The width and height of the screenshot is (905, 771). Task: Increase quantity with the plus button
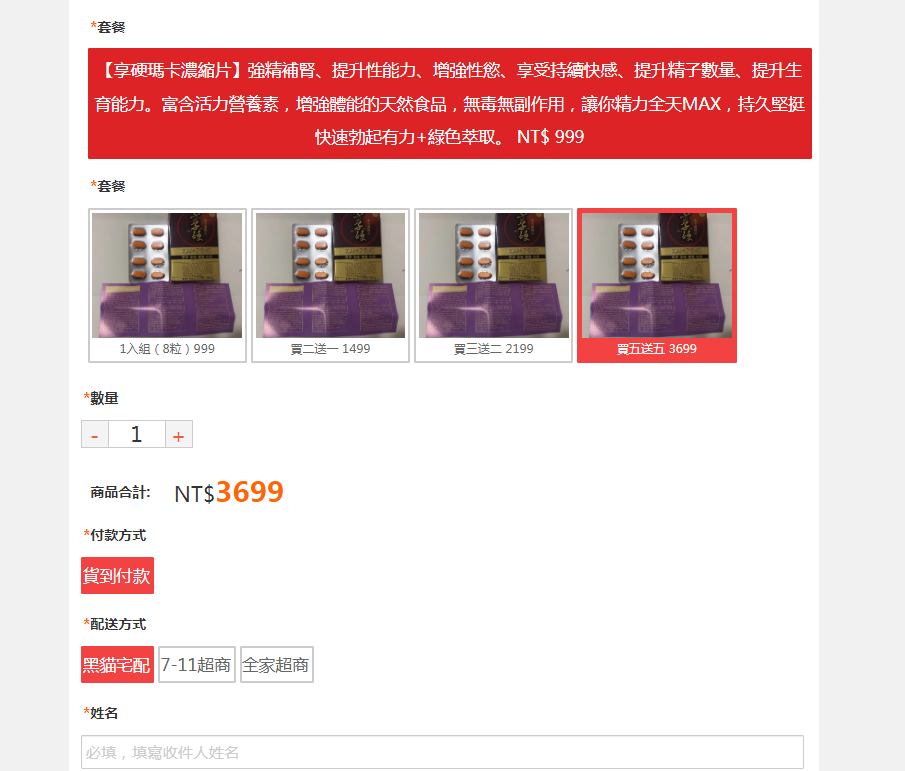click(x=179, y=435)
